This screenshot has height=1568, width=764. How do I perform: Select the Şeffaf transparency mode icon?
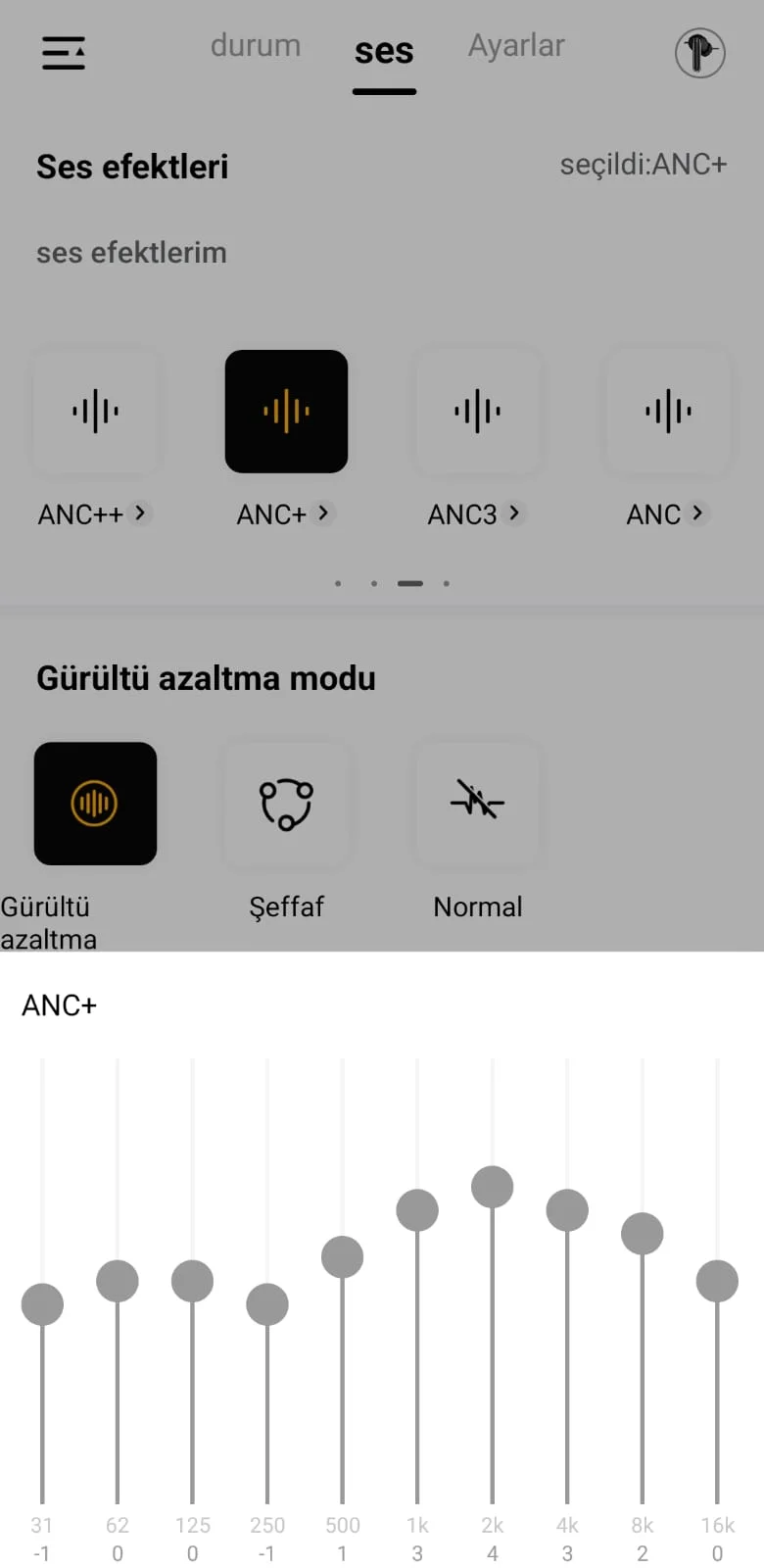287,803
